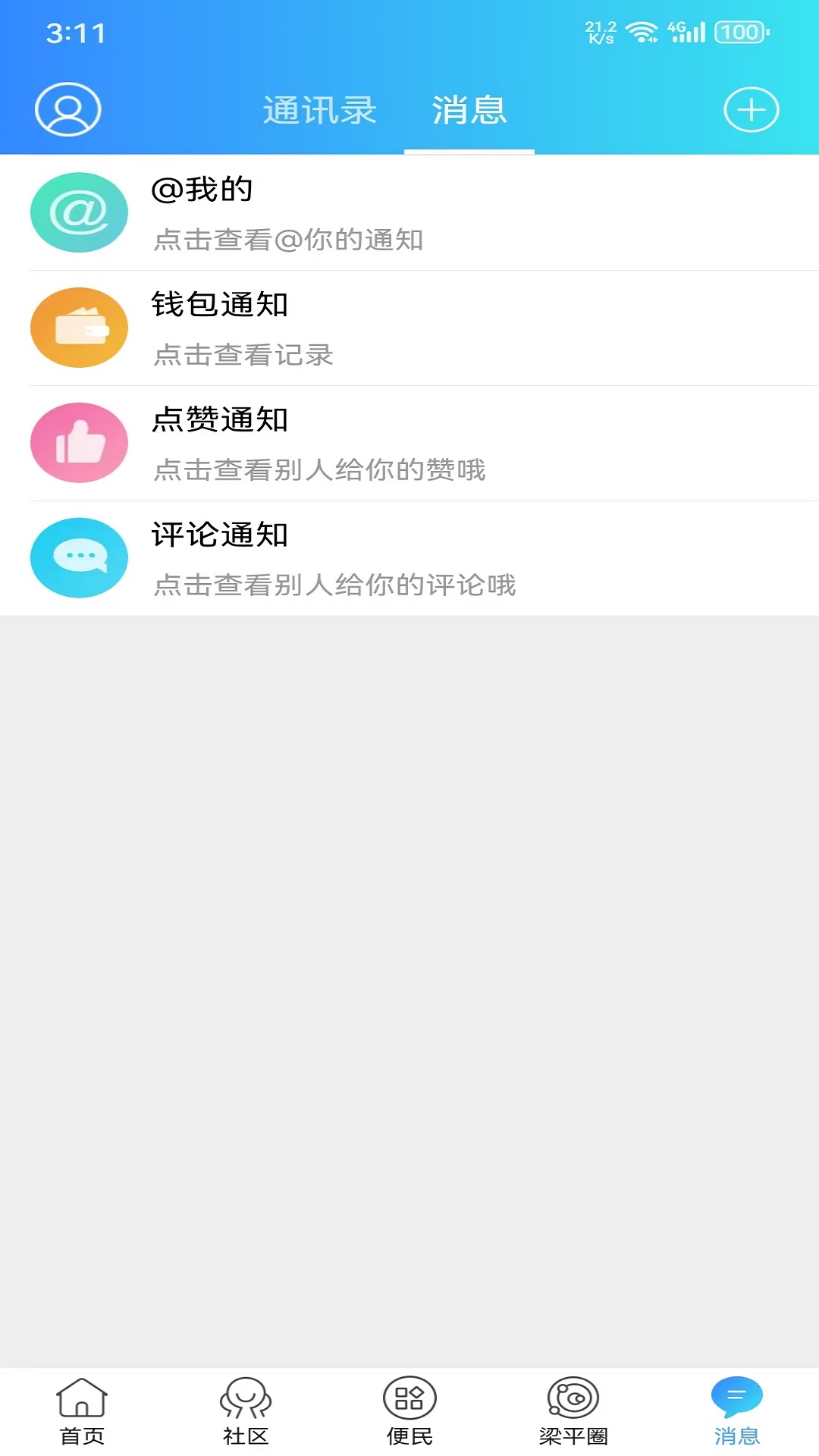
Task: Open the user profile avatar icon
Action: (x=67, y=109)
